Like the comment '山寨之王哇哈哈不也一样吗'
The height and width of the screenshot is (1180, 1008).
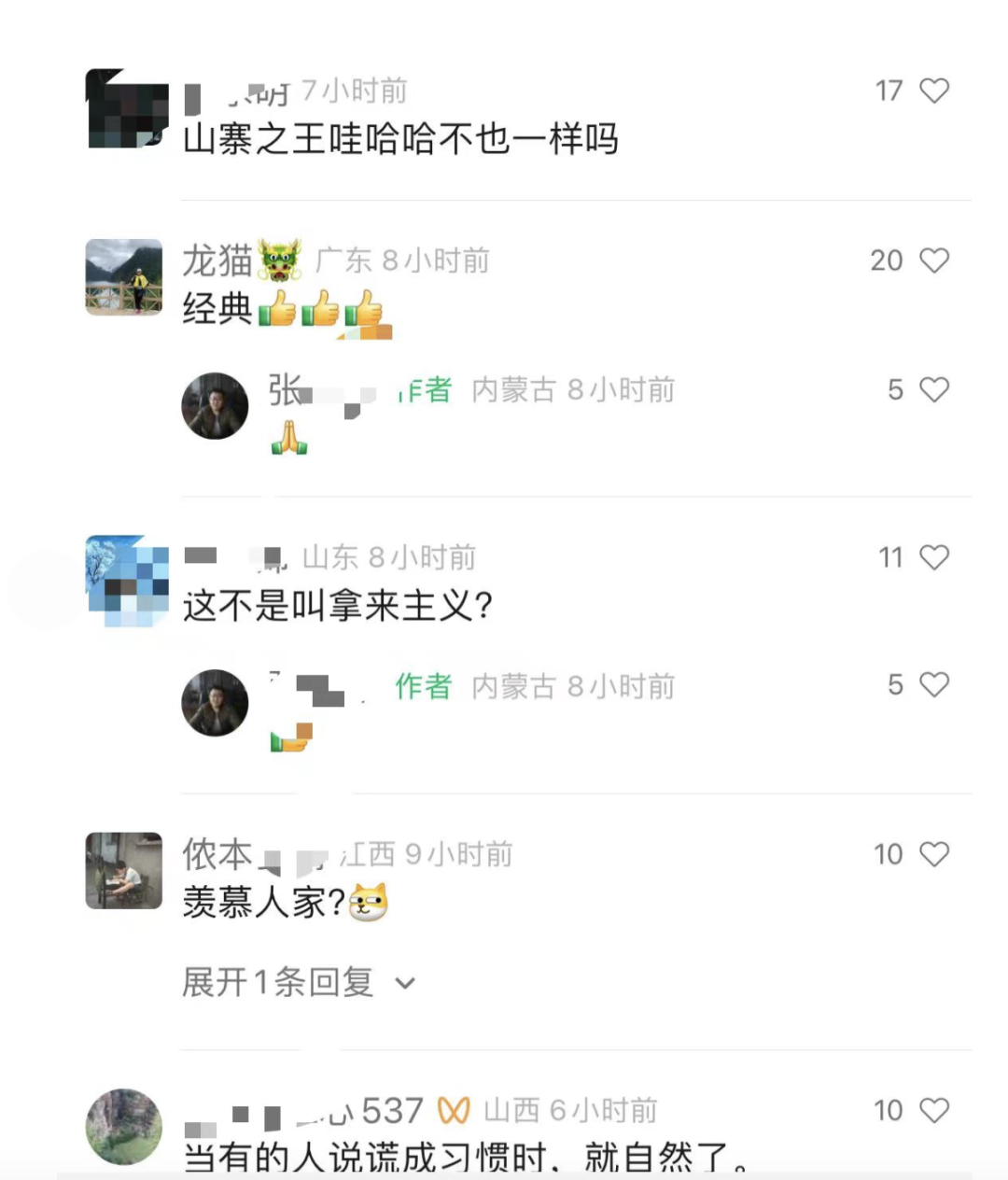(934, 91)
